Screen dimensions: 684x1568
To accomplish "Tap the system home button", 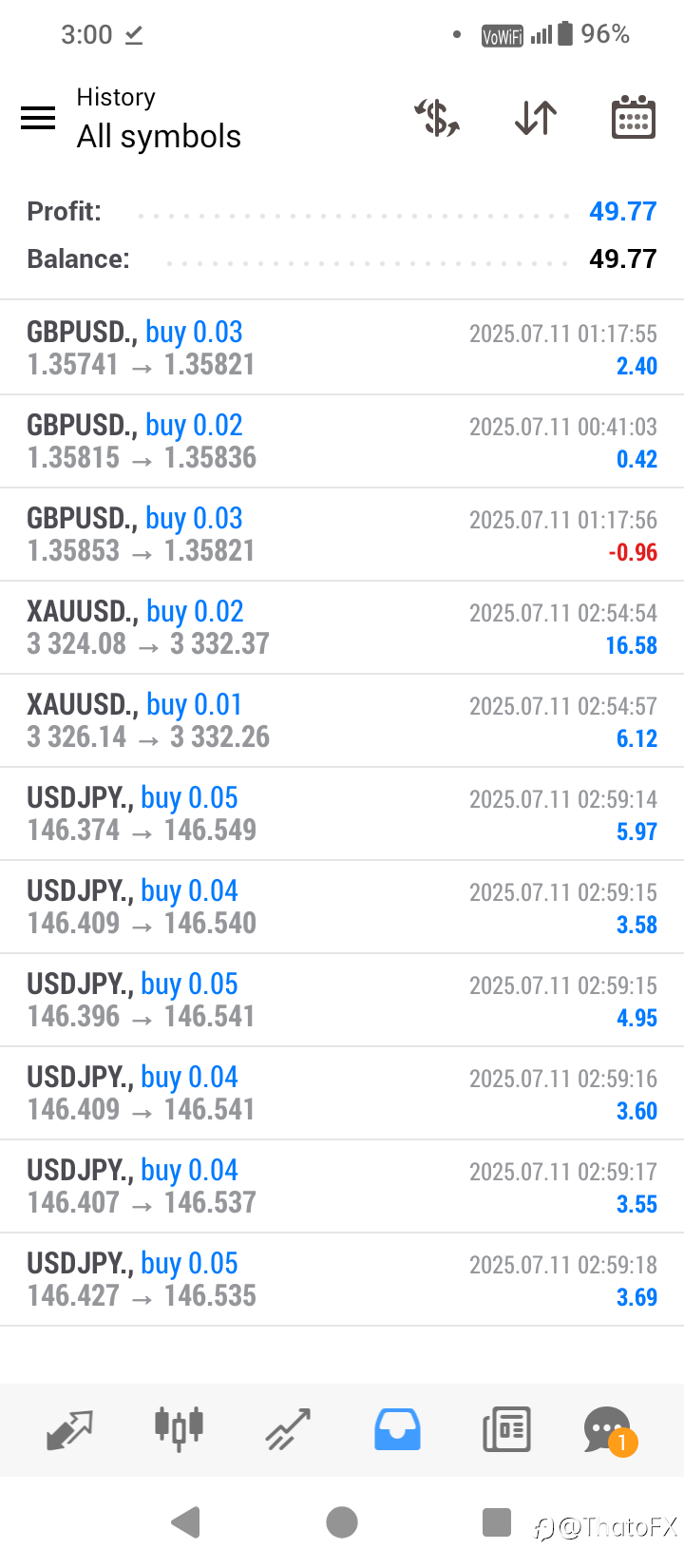I will pos(342,1522).
